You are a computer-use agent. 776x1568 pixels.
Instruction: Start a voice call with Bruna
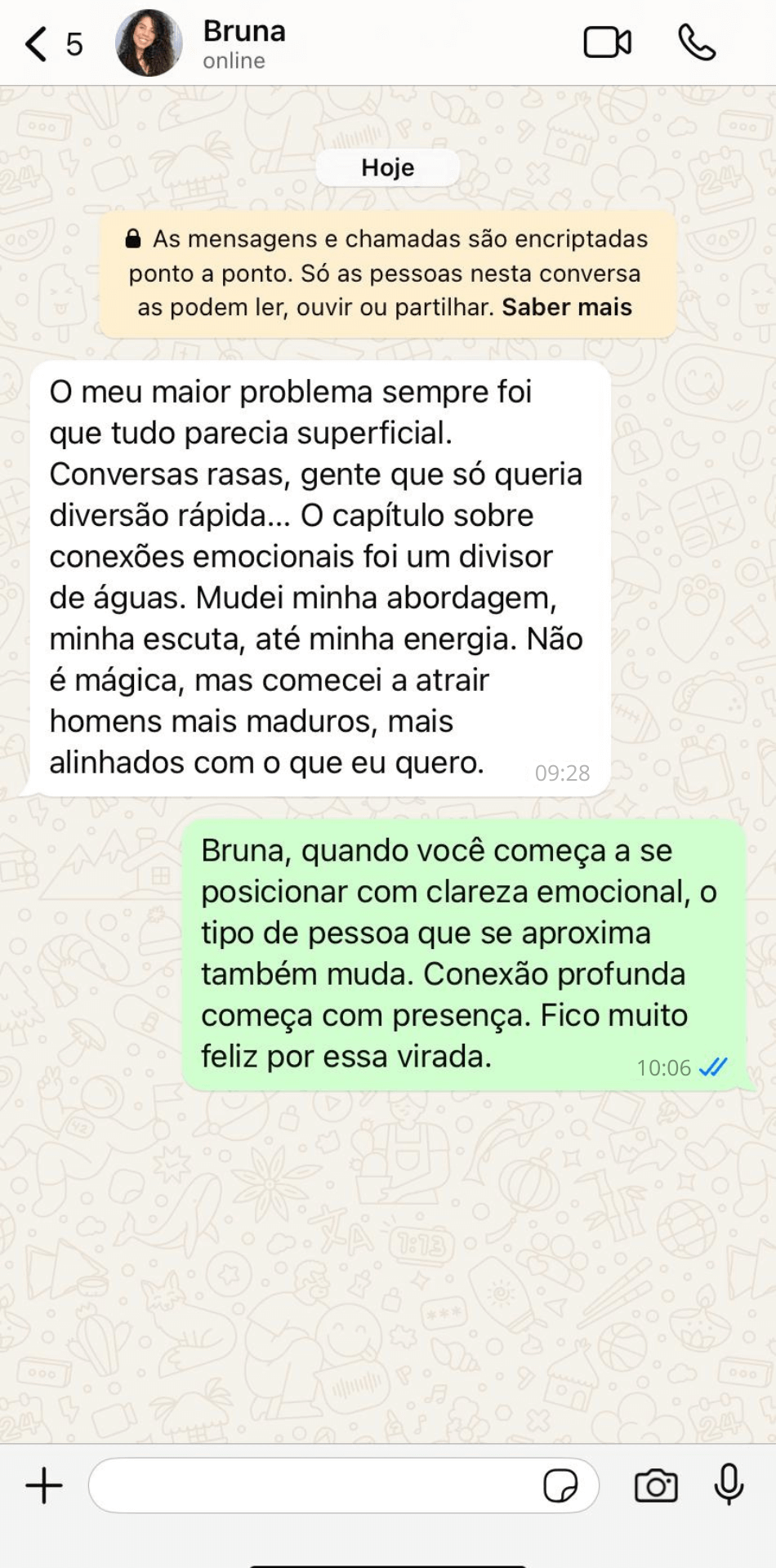point(697,43)
